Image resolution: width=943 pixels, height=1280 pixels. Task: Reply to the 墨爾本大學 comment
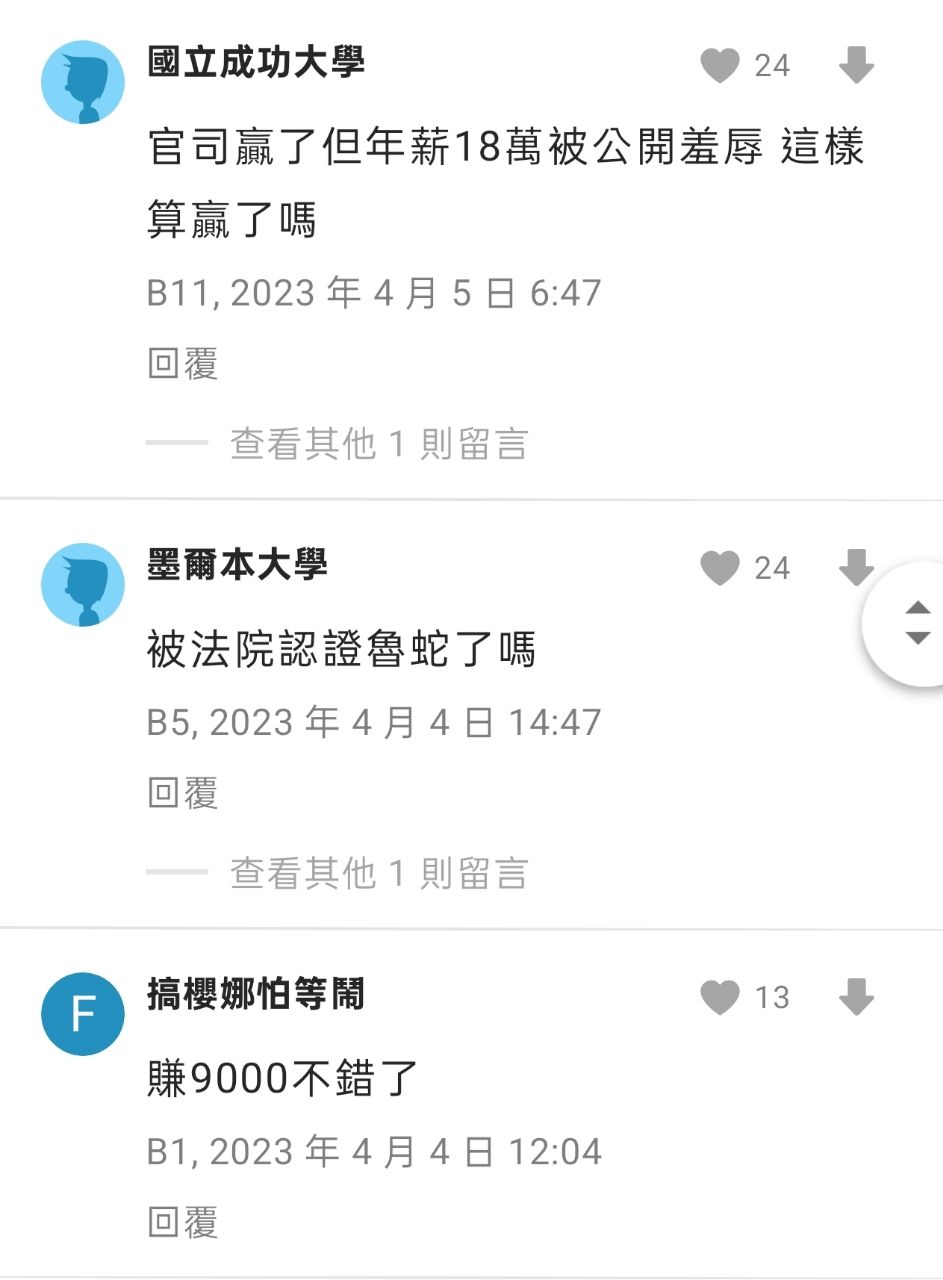pyautogui.click(x=182, y=794)
